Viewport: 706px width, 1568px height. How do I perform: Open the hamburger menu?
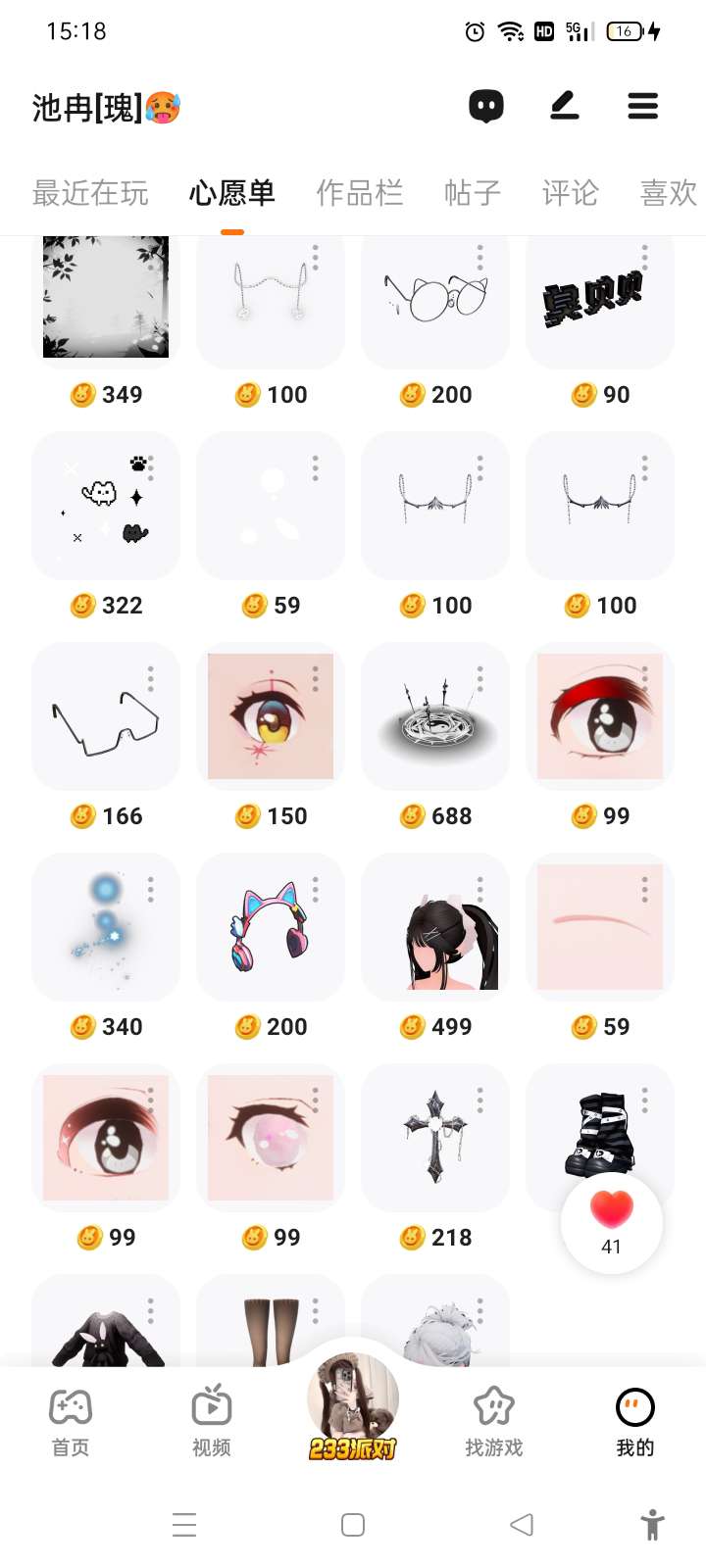643,106
